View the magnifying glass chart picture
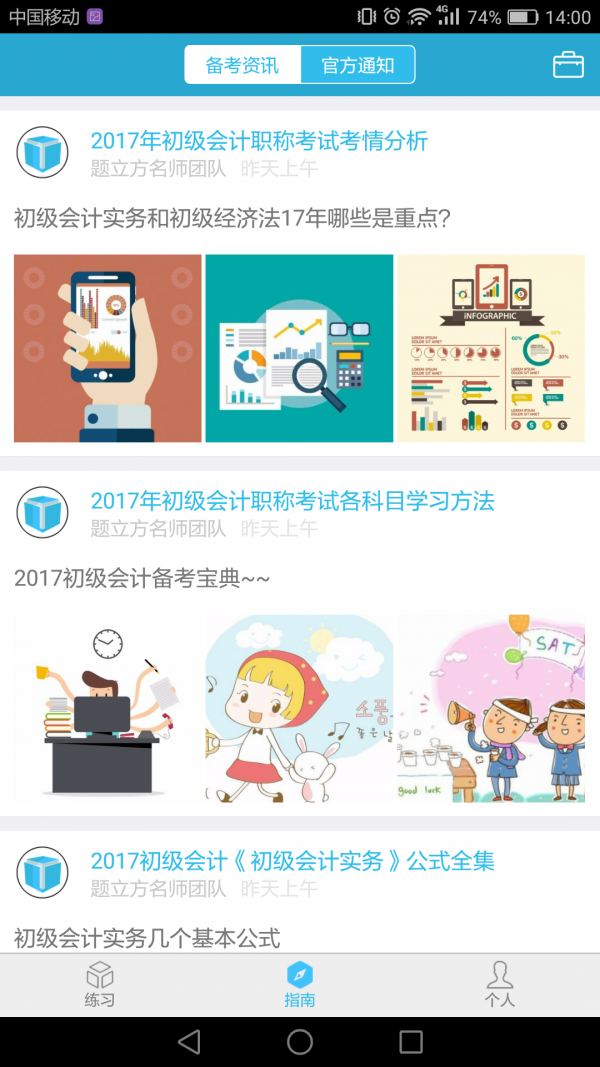Image resolution: width=600 pixels, height=1067 pixels. click(x=299, y=348)
